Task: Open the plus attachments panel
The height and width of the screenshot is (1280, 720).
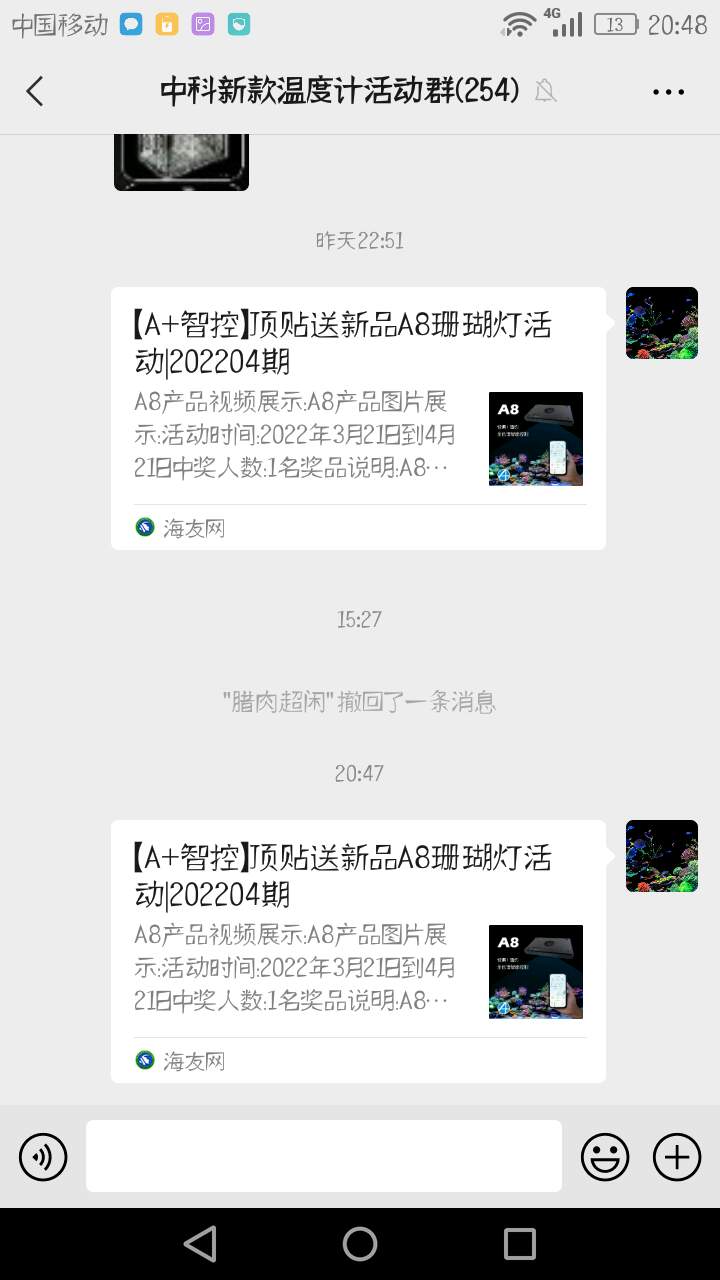Action: coord(677,1158)
